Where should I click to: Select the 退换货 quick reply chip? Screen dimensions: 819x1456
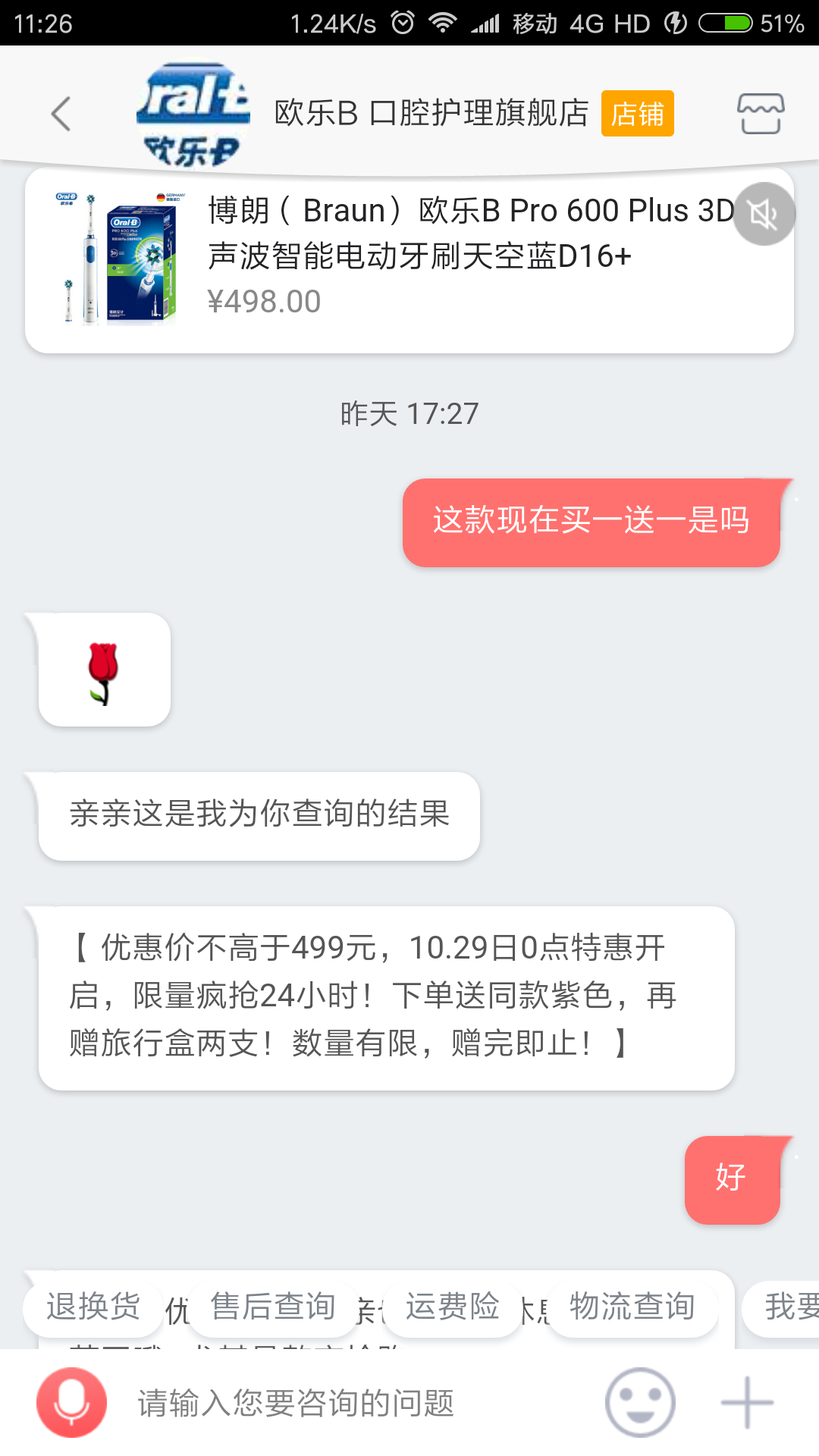[91, 1306]
